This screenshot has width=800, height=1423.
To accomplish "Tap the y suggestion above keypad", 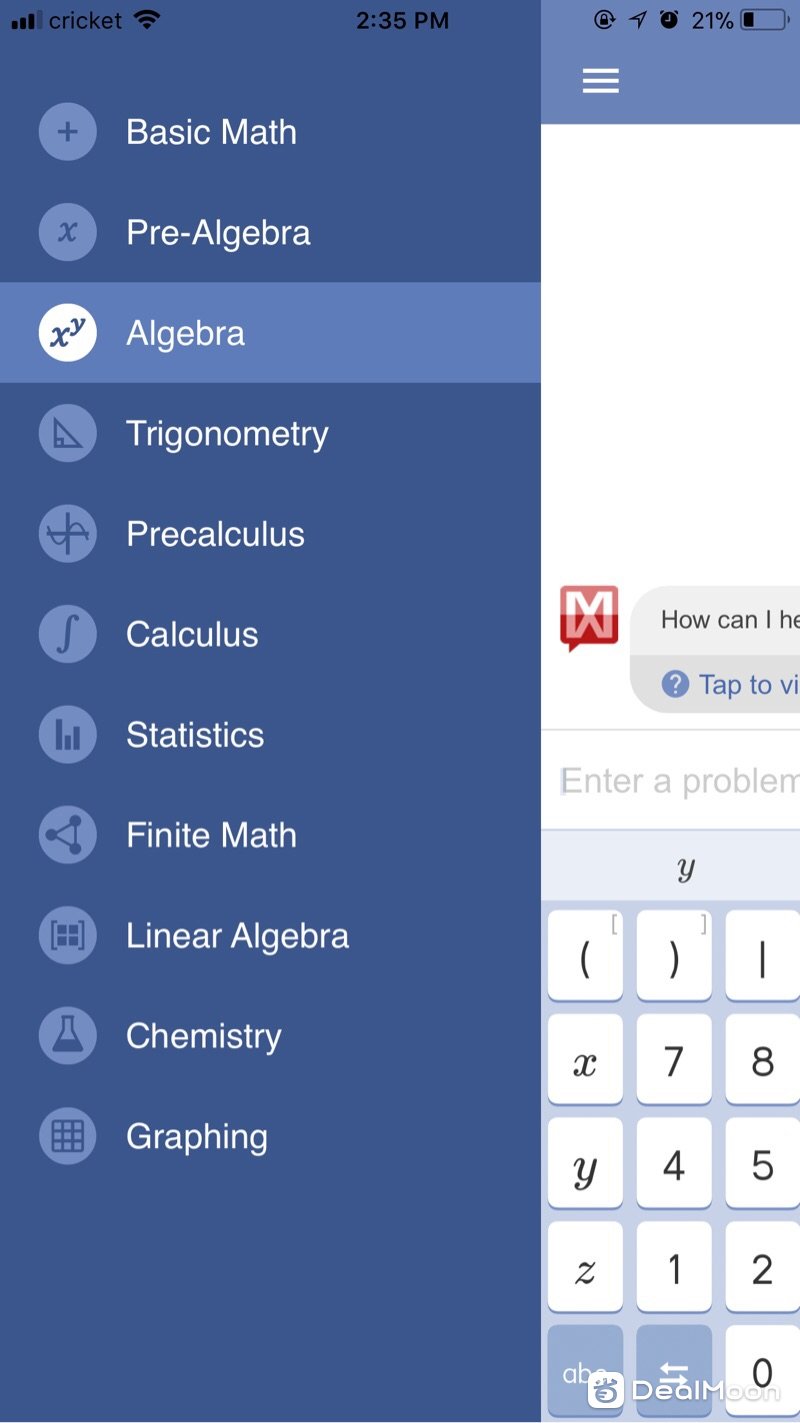I will 685,869.
